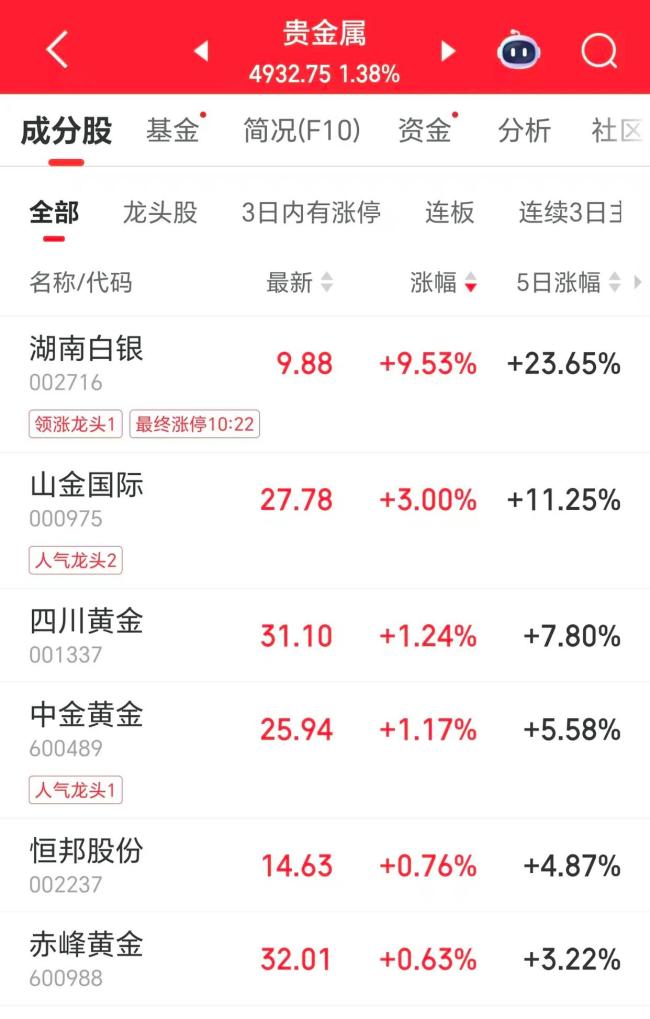Go back using the header arrow

coord(57,49)
